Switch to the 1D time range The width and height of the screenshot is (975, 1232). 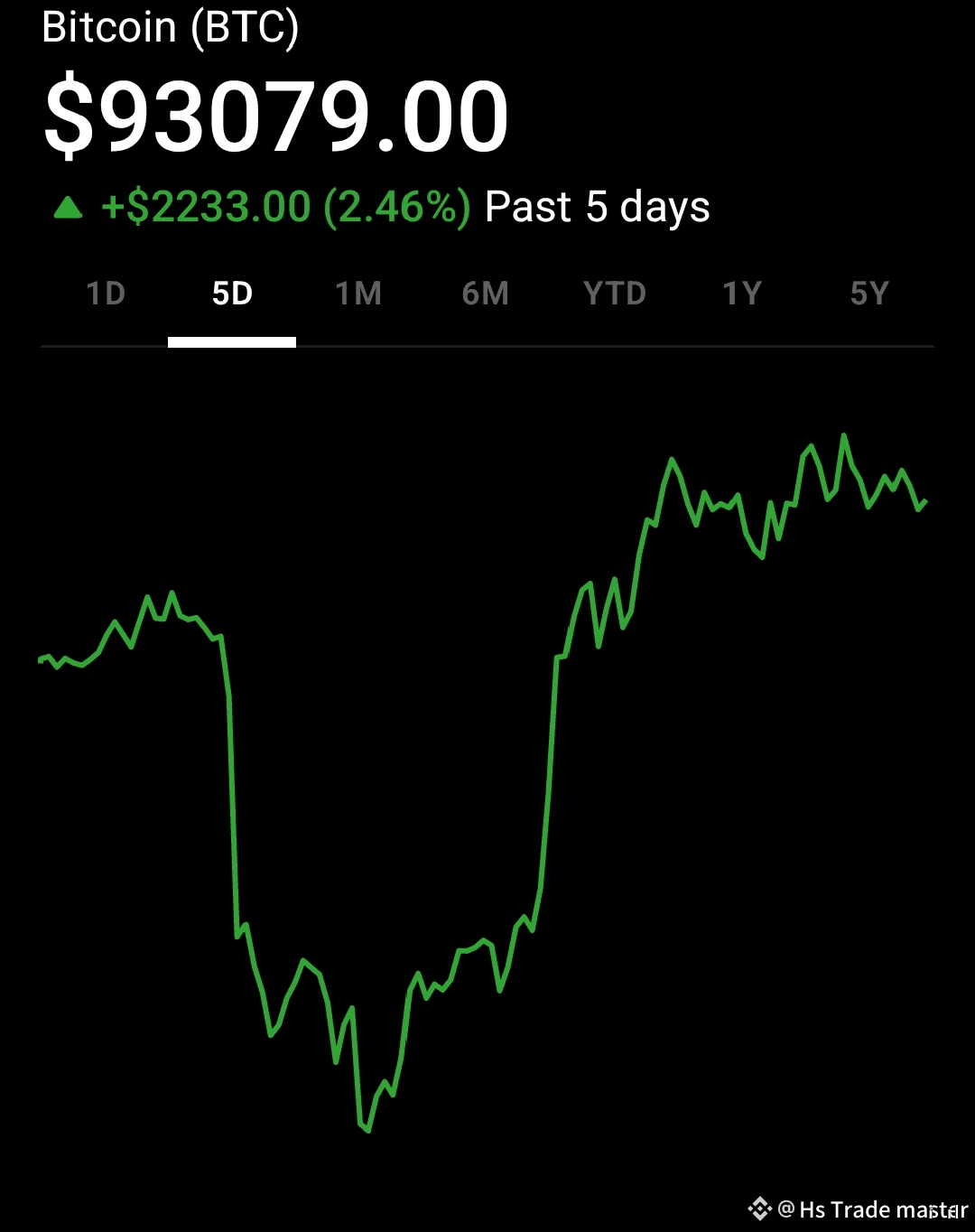click(106, 294)
